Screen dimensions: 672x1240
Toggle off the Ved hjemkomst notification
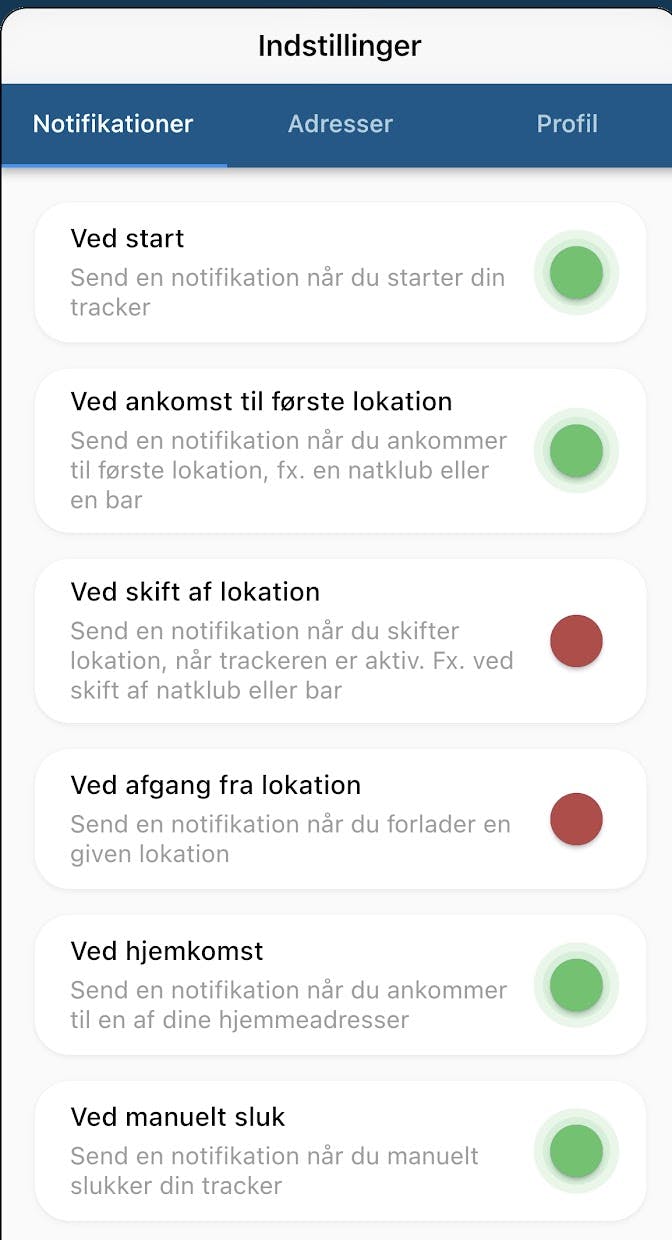576,985
